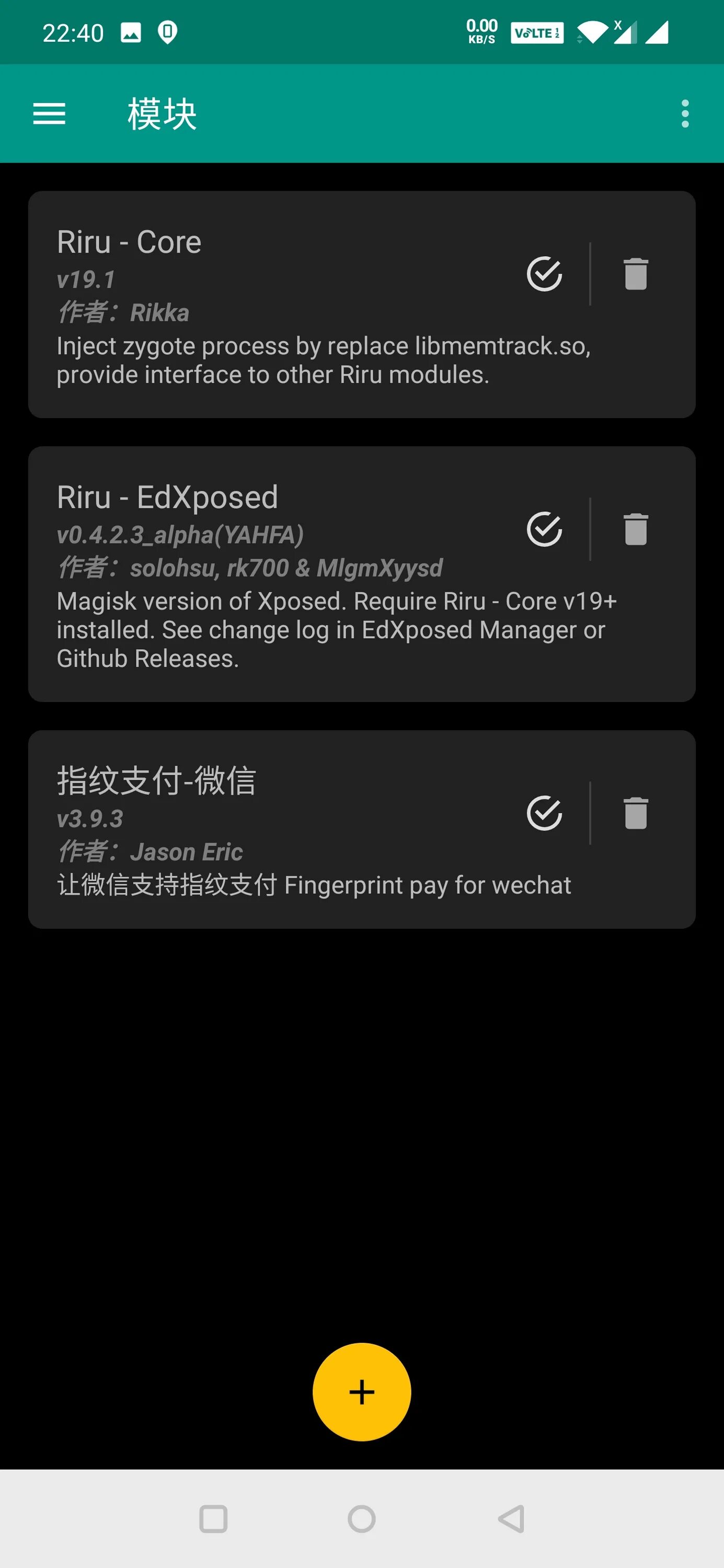This screenshot has height=1568, width=724.
Task: Remove the Riru - EdXposed module
Action: tap(635, 529)
